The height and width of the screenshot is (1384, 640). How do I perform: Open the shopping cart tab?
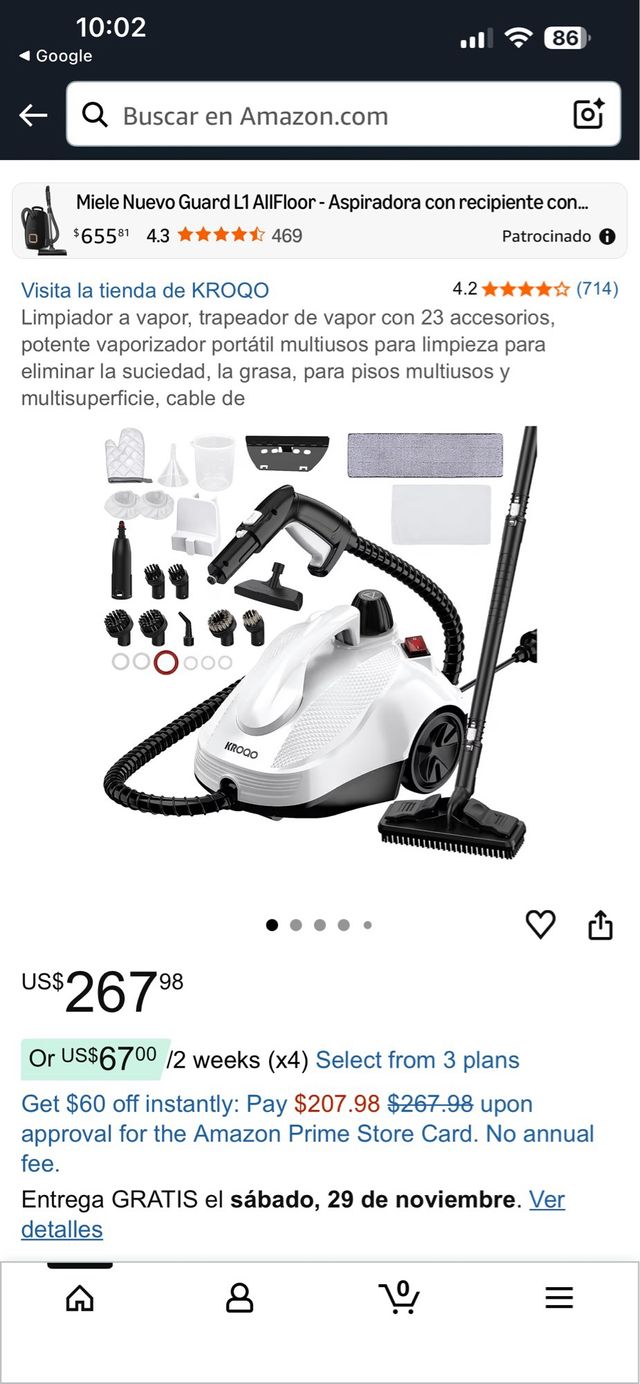pos(399,1298)
